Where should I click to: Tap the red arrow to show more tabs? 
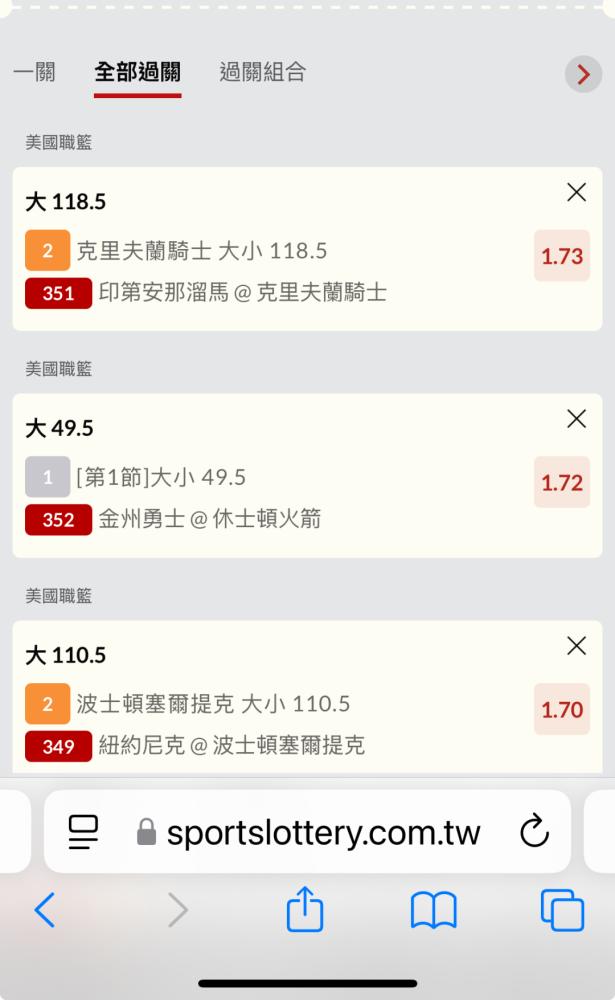(583, 75)
